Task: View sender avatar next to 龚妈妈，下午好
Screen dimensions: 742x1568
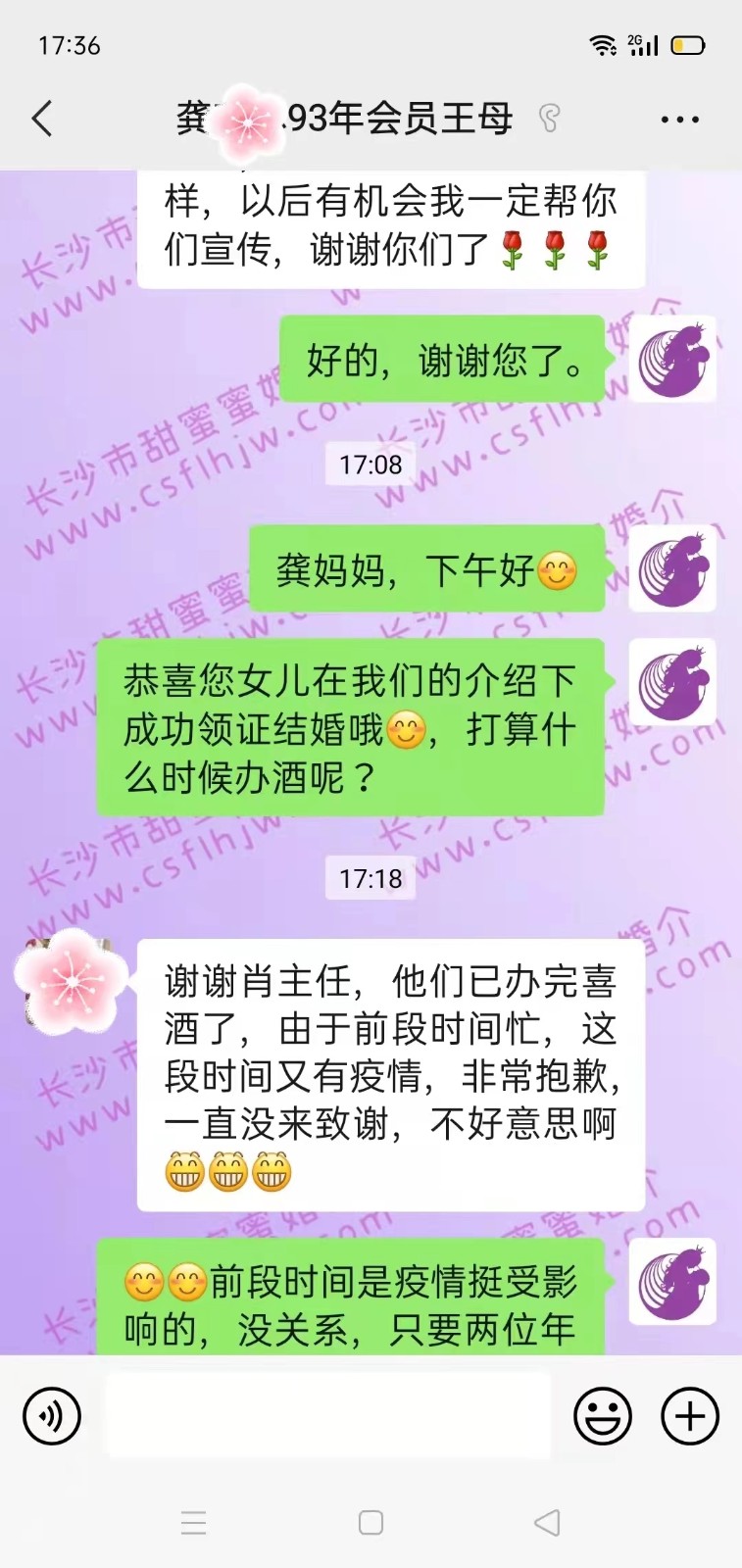Action: pyautogui.click(x=672, y=569)
